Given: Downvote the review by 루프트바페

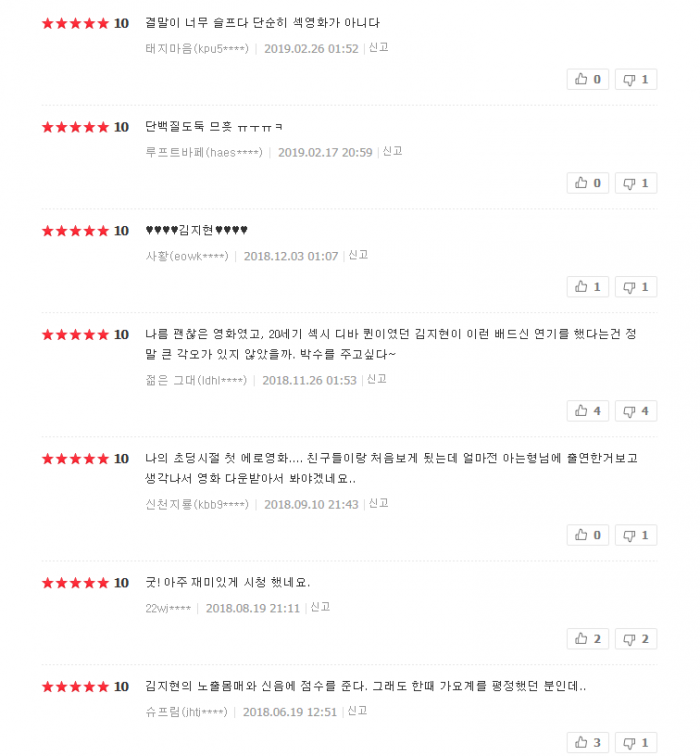Looking at the screenshot, I should click(x=635, y=183).
